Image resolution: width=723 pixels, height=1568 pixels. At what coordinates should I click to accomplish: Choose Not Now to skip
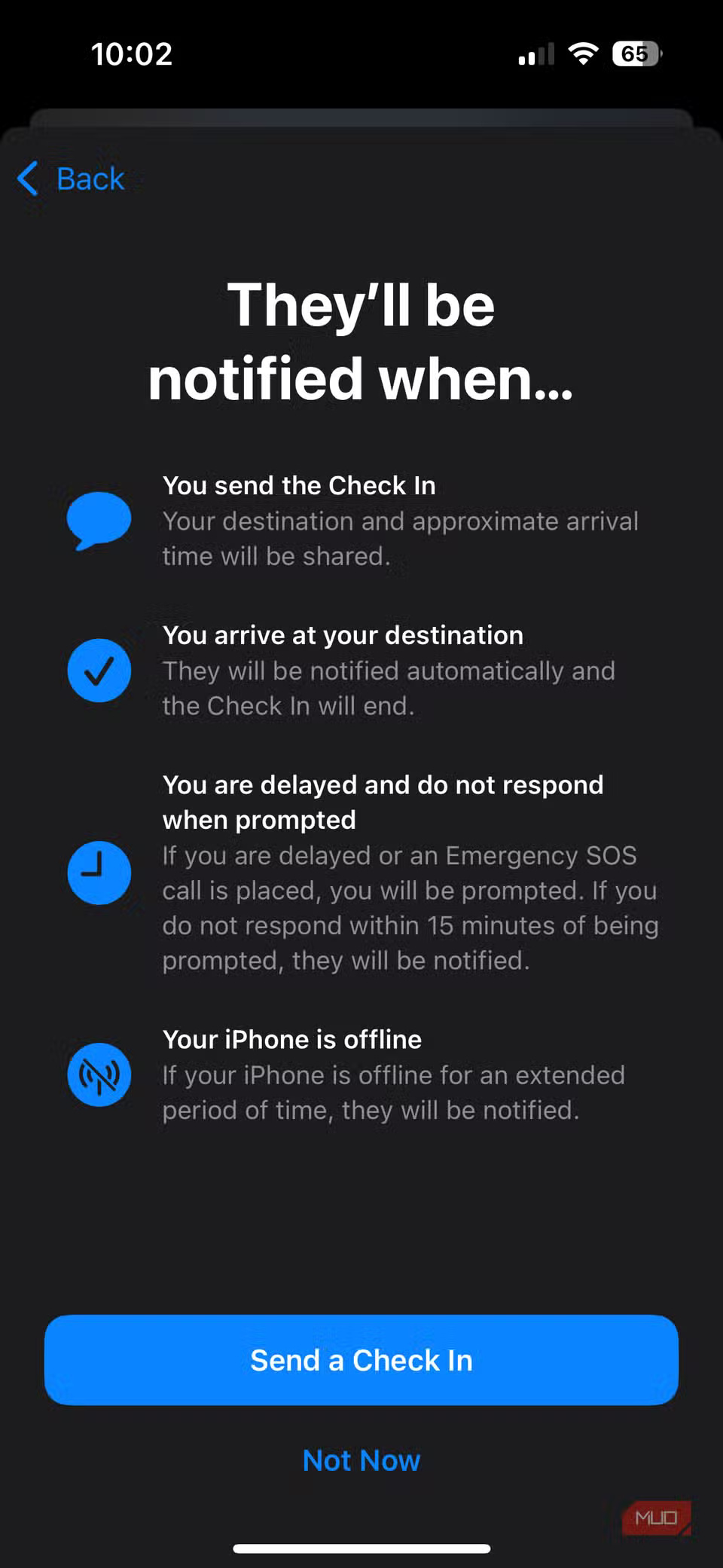361,1460
